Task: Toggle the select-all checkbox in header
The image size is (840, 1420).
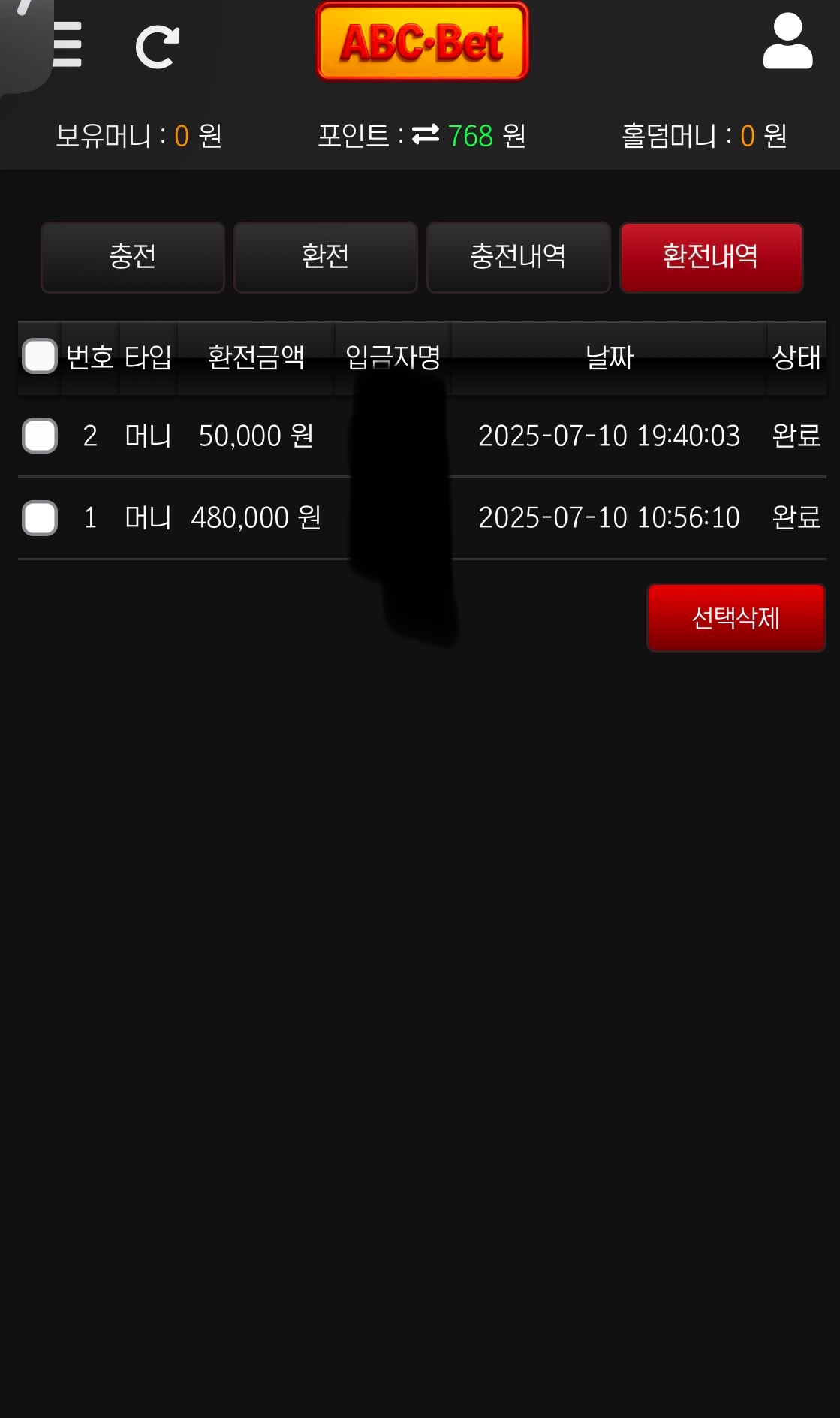Action: pyautogui.click(x=40, y=356)
